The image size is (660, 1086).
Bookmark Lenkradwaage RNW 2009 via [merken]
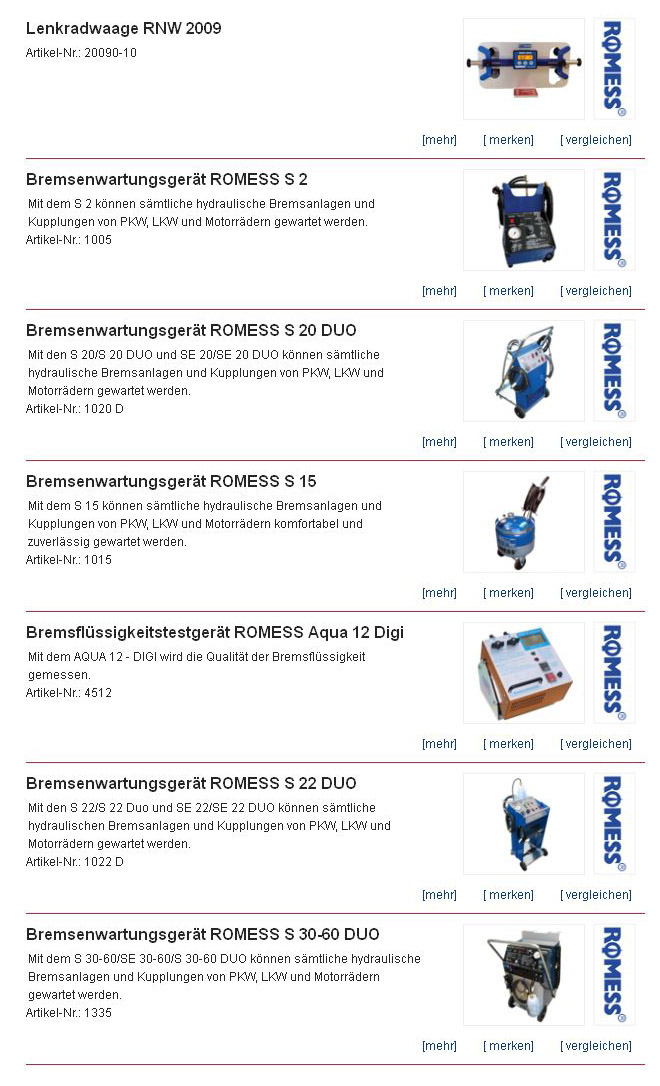click(508, 140)
